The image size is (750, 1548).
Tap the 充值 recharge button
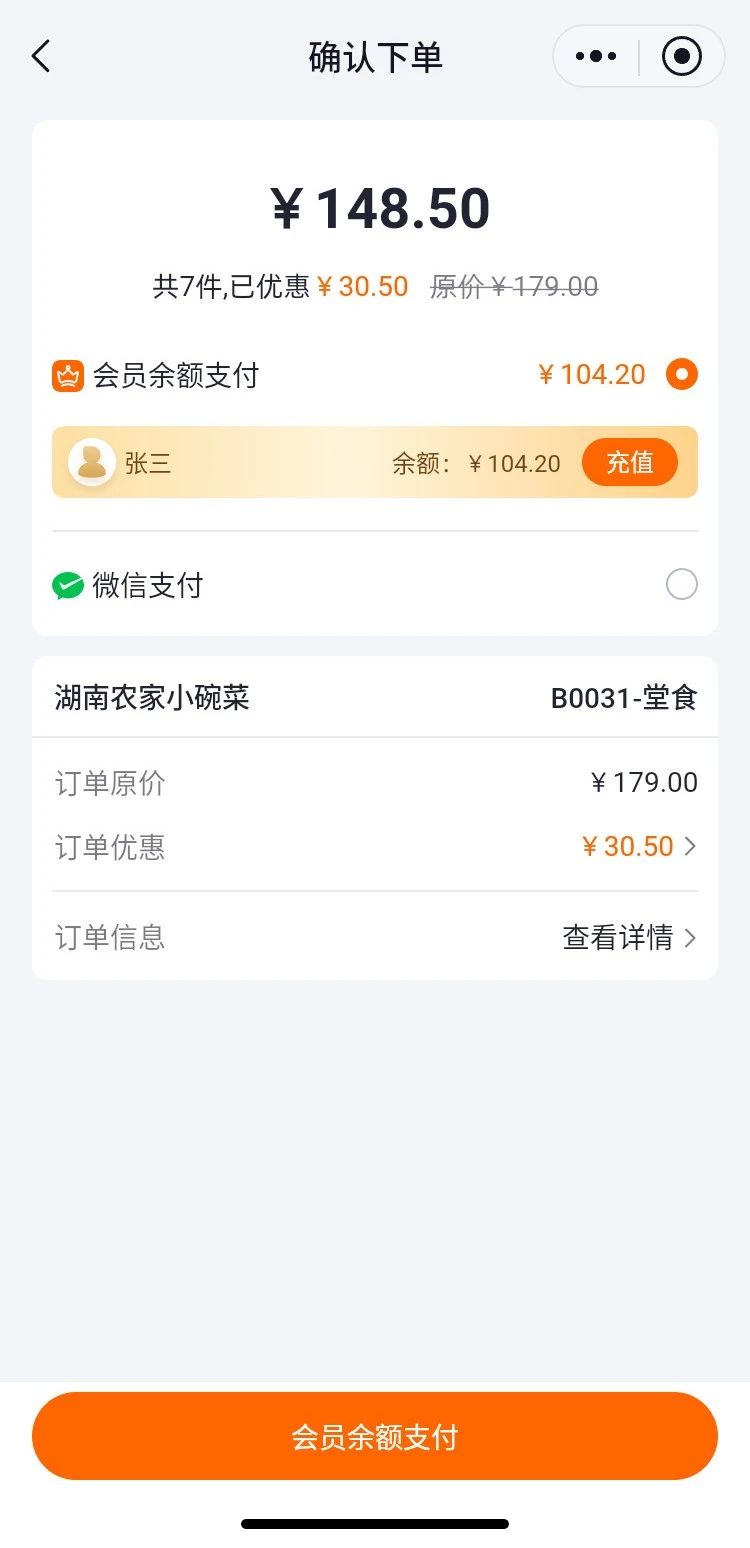coord(629,462)
